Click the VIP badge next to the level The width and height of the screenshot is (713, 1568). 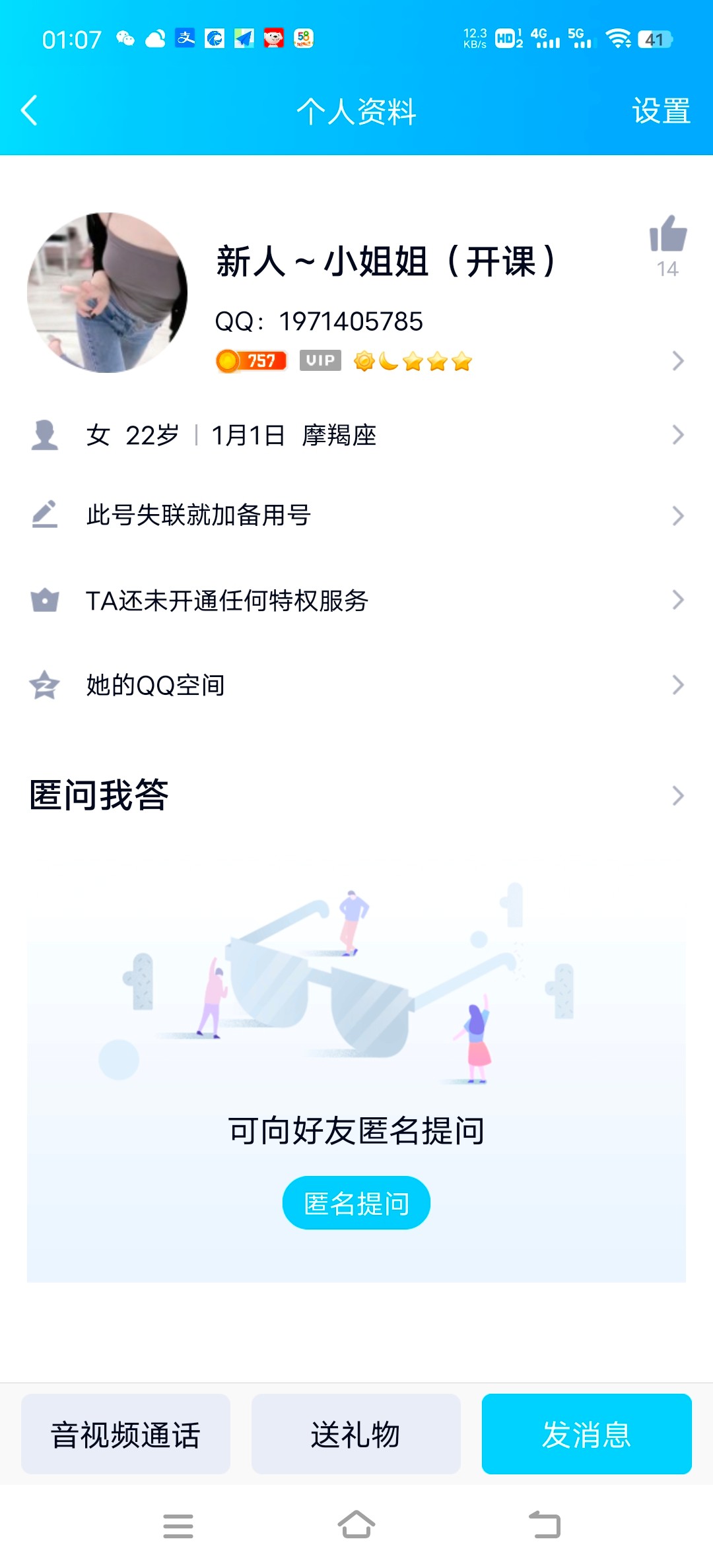pos(319,361)
